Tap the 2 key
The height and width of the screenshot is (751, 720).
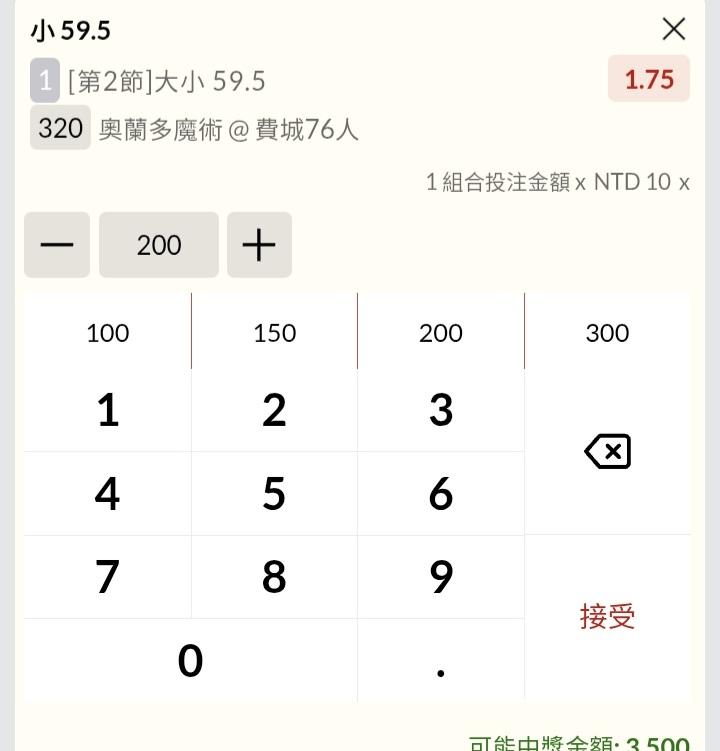(274, 411)
